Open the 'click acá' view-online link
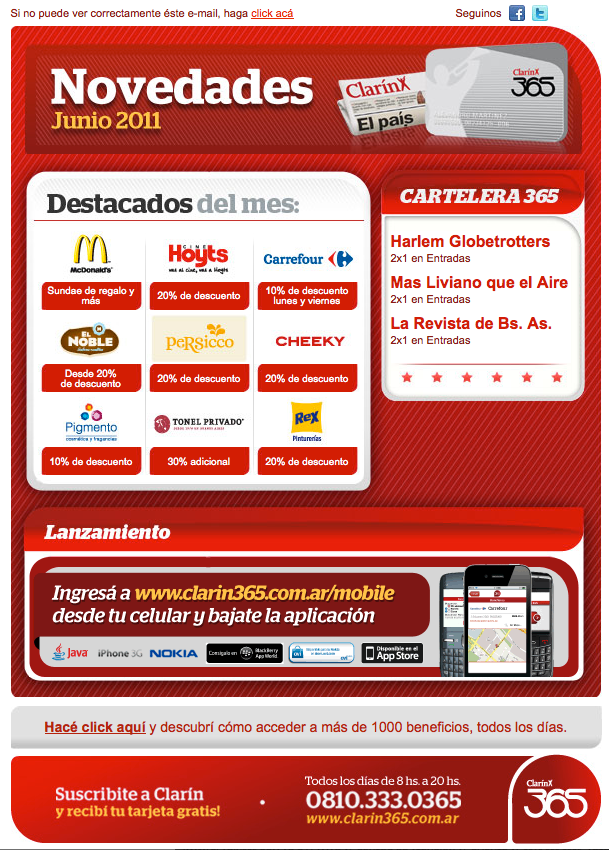 (272, 13)
